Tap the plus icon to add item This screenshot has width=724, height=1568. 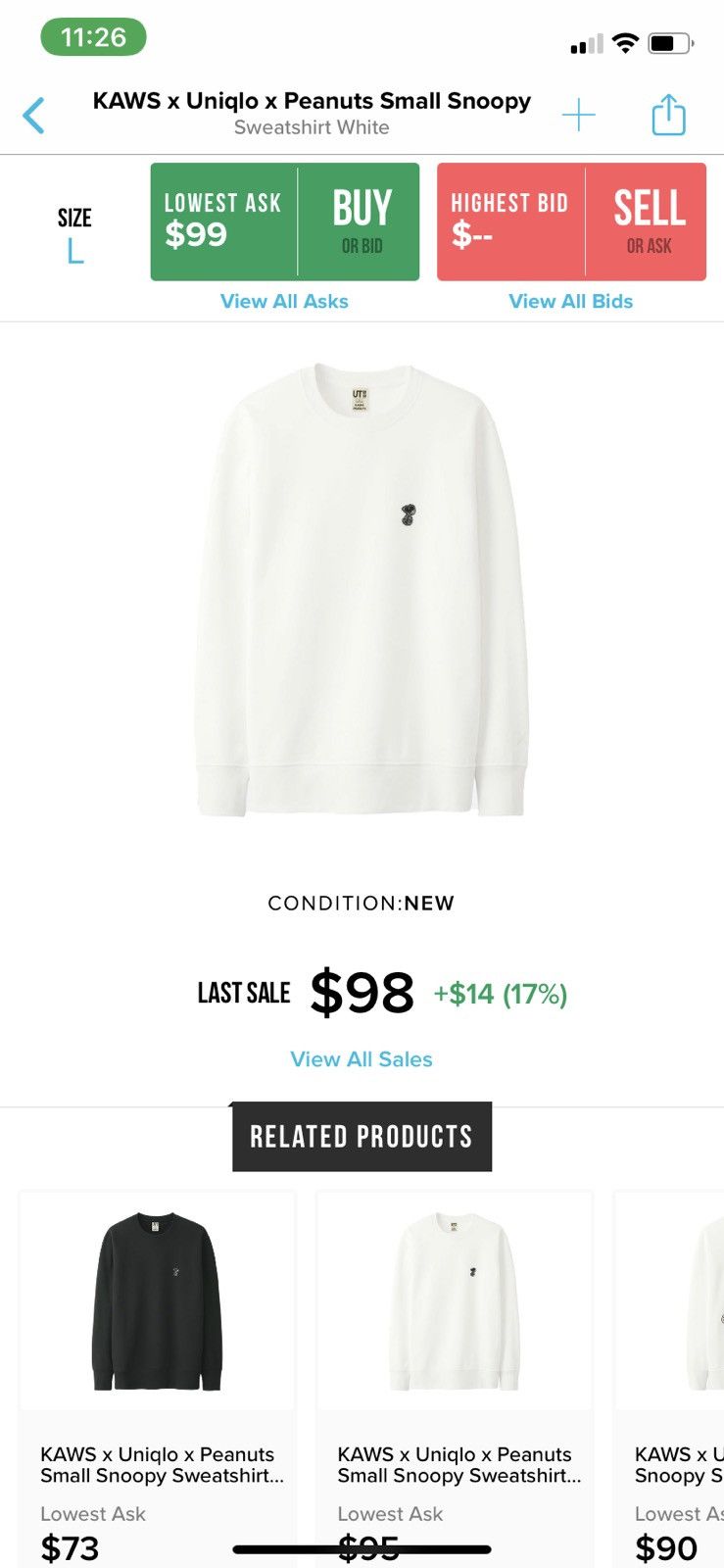(x=578, y=116)
